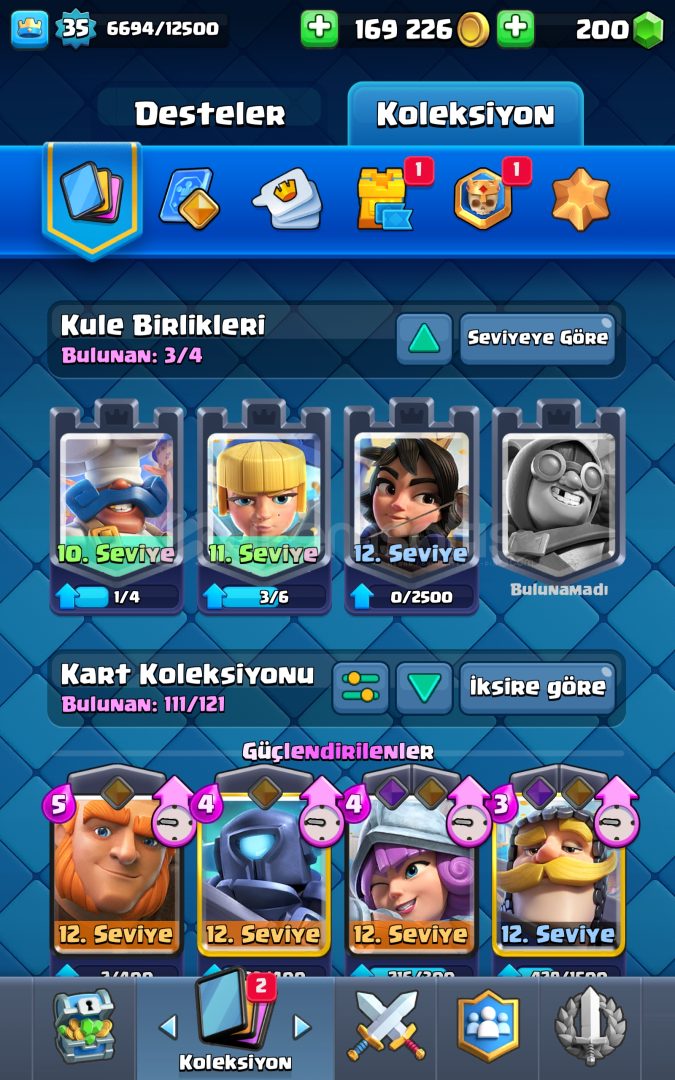Open the clan social shield tab
This screenshot has width=675, height=1080.
488,1027
